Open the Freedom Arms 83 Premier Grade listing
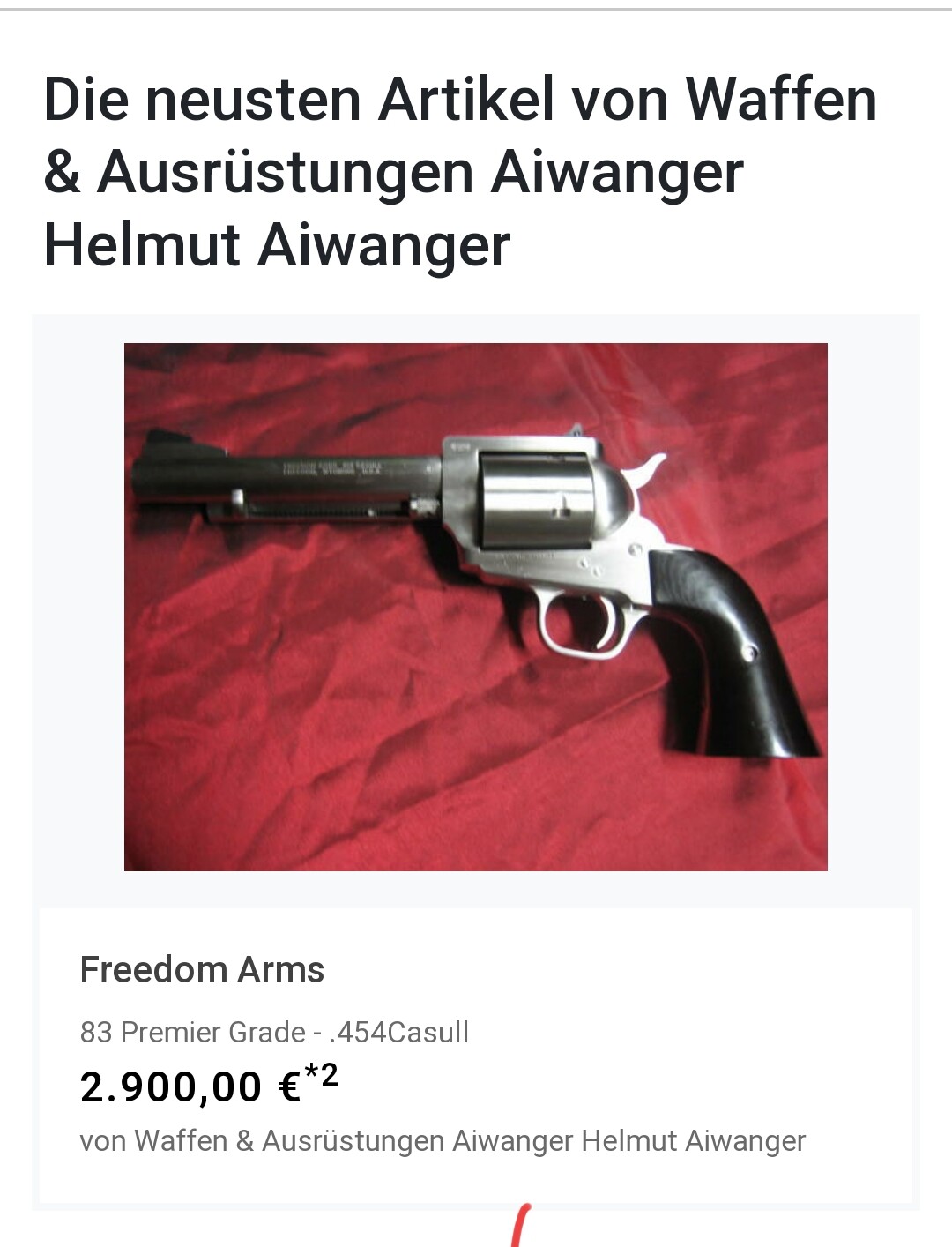The width and height of the screenshot is (952, 1247). click(x=202, y=969)
